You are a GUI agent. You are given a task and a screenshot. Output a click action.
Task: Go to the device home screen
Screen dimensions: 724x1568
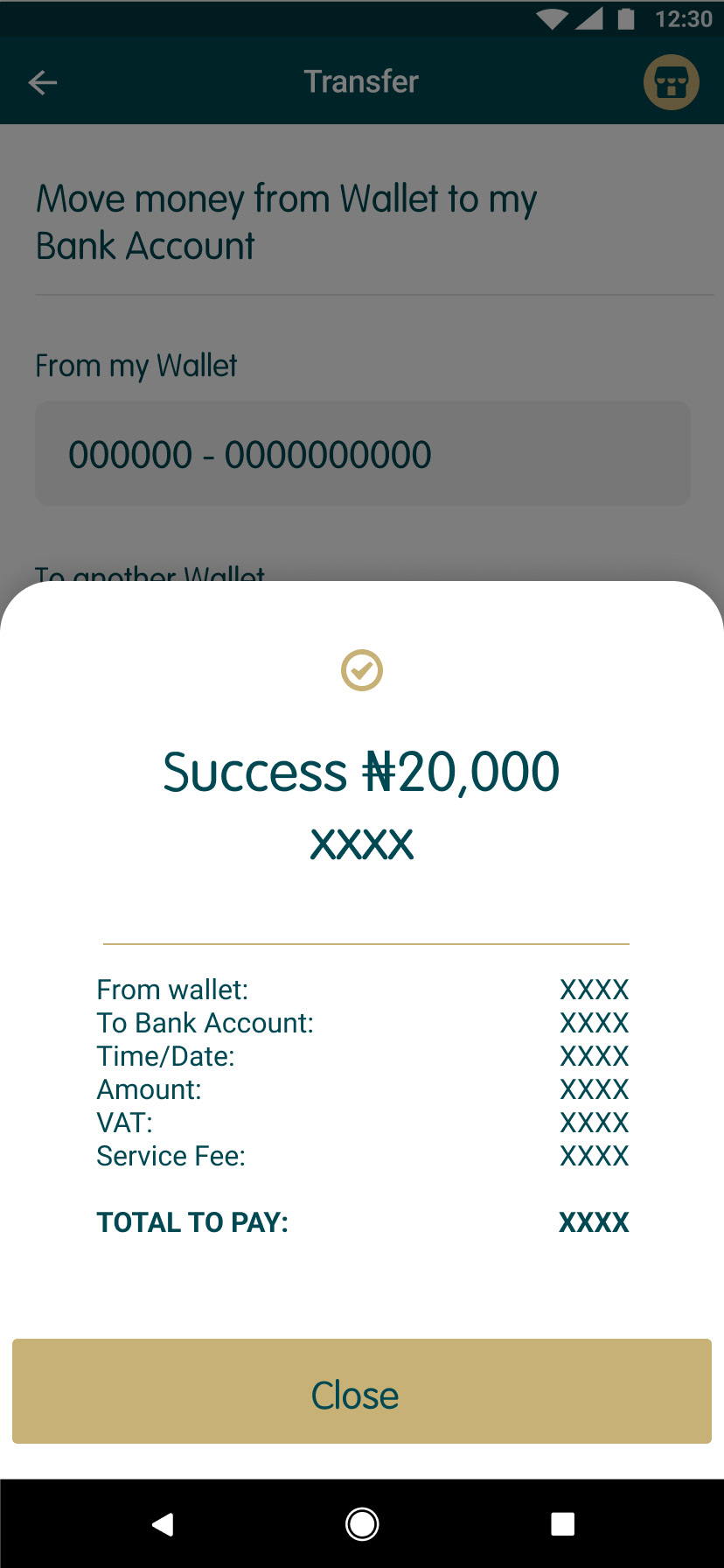(362, 1524)
